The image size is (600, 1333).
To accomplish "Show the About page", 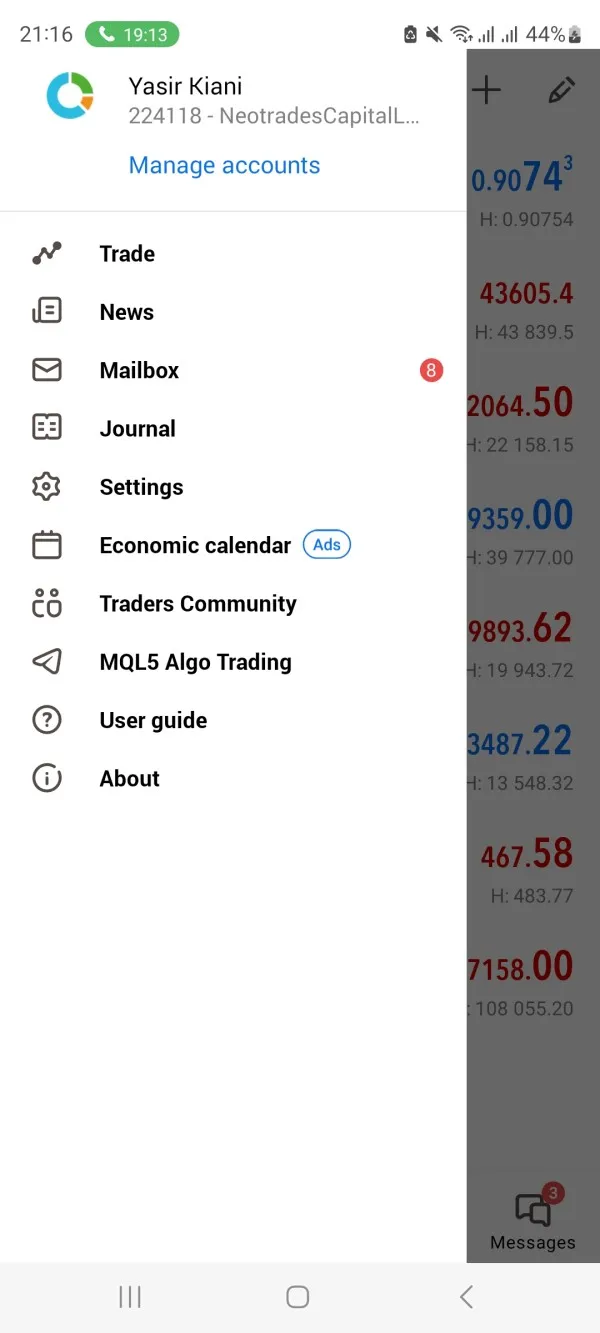I will tap(233, 779).
